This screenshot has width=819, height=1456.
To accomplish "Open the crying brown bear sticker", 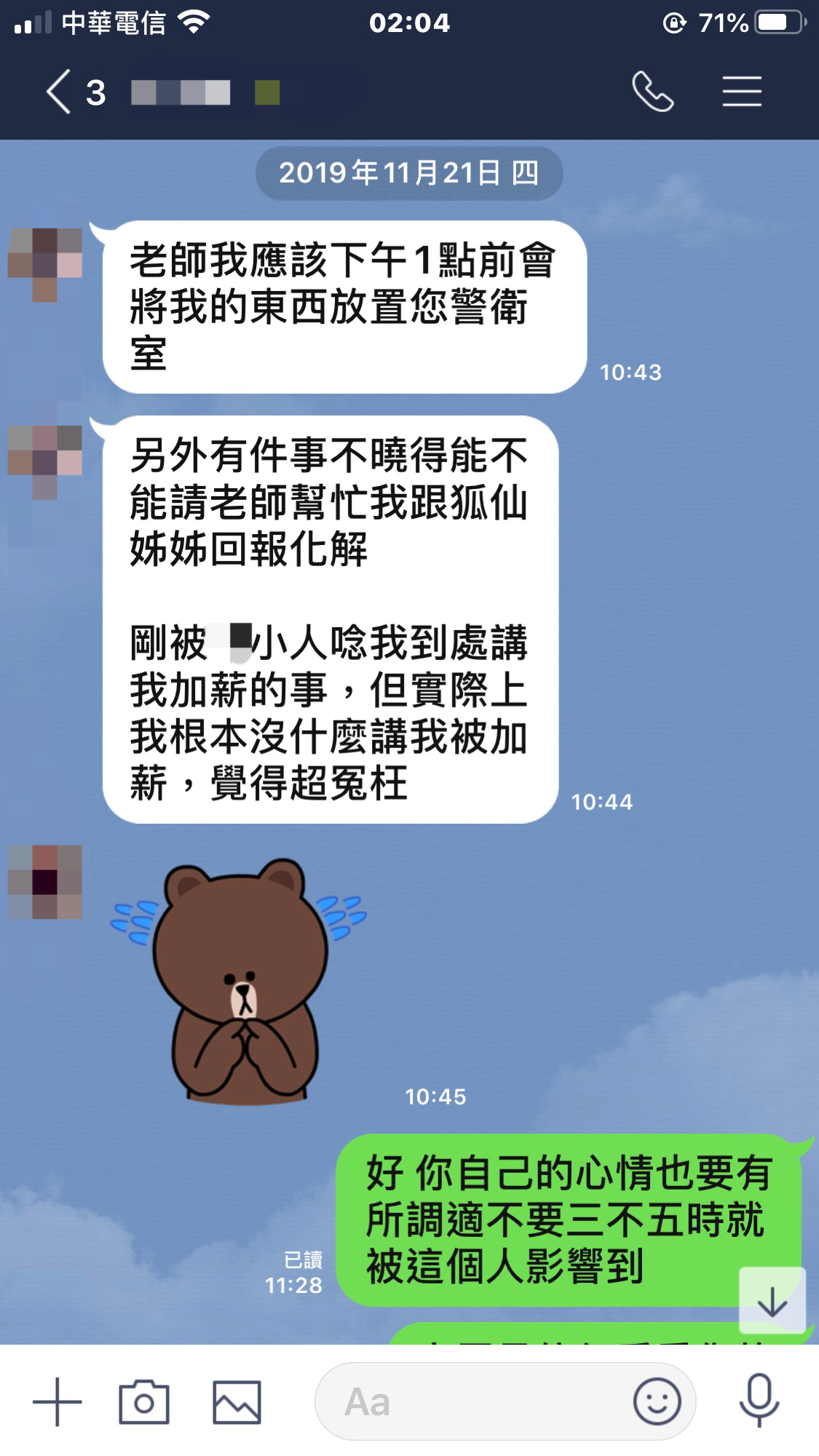I will 240,979.
